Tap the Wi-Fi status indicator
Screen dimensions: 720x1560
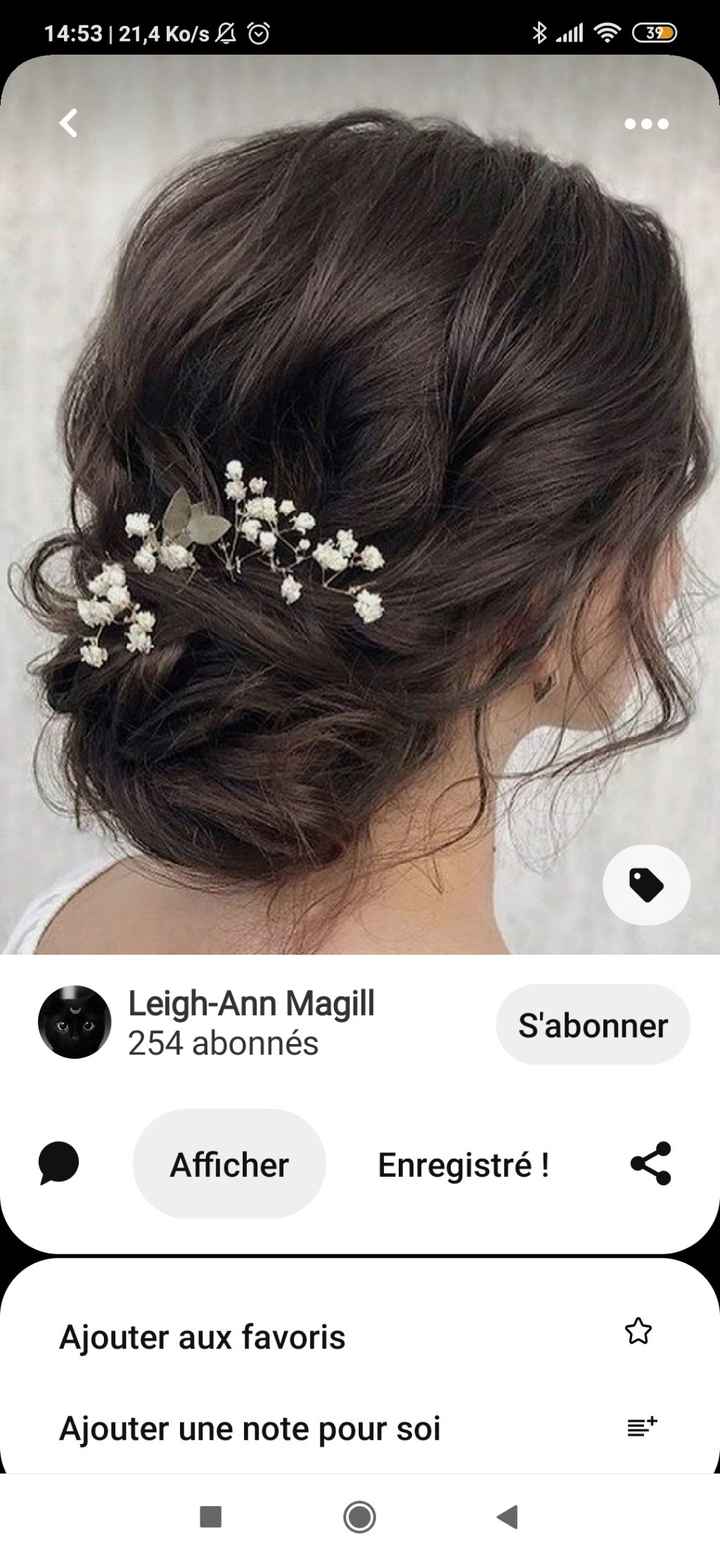607,32
